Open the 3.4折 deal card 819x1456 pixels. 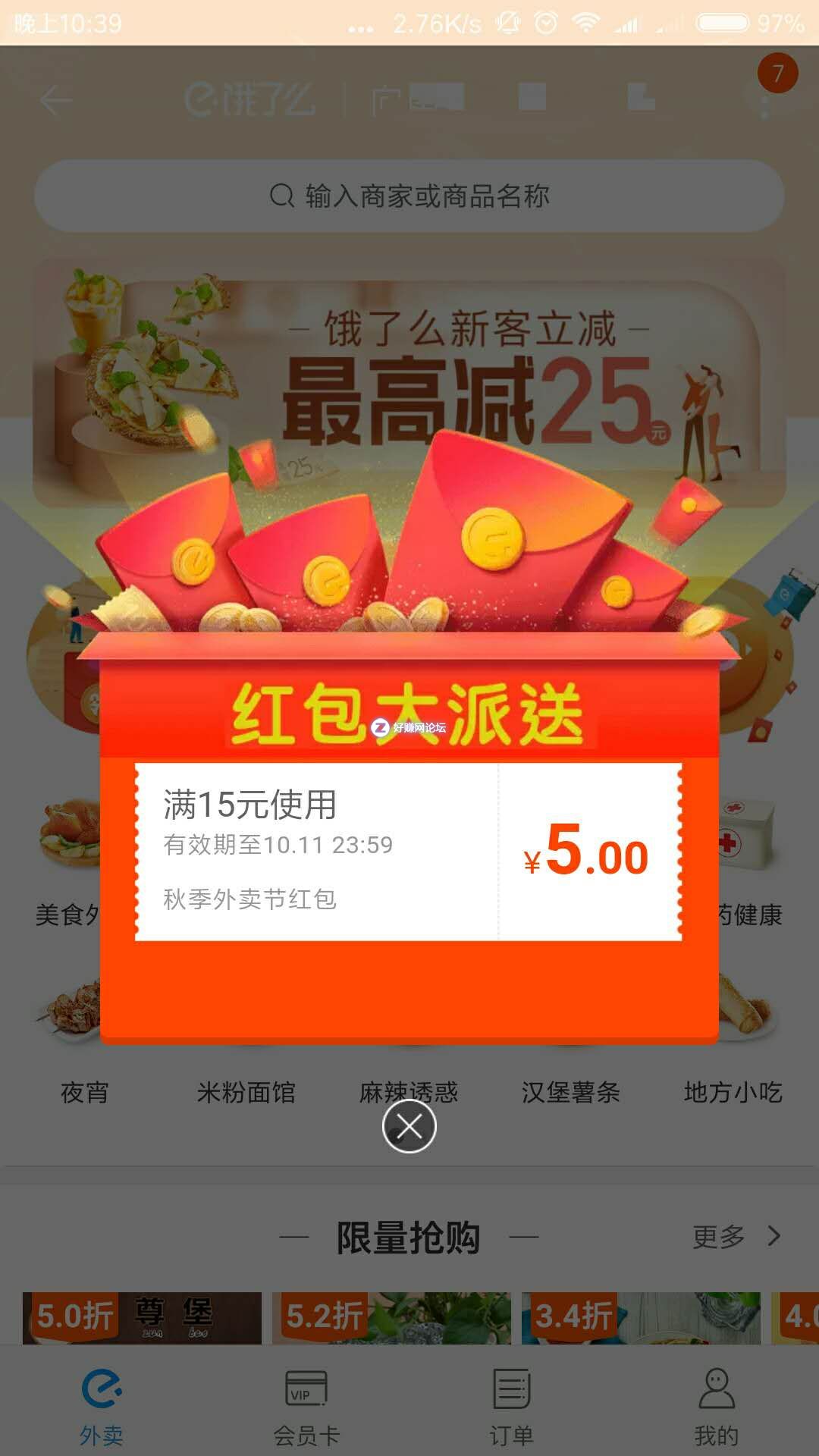(641, 1318)
